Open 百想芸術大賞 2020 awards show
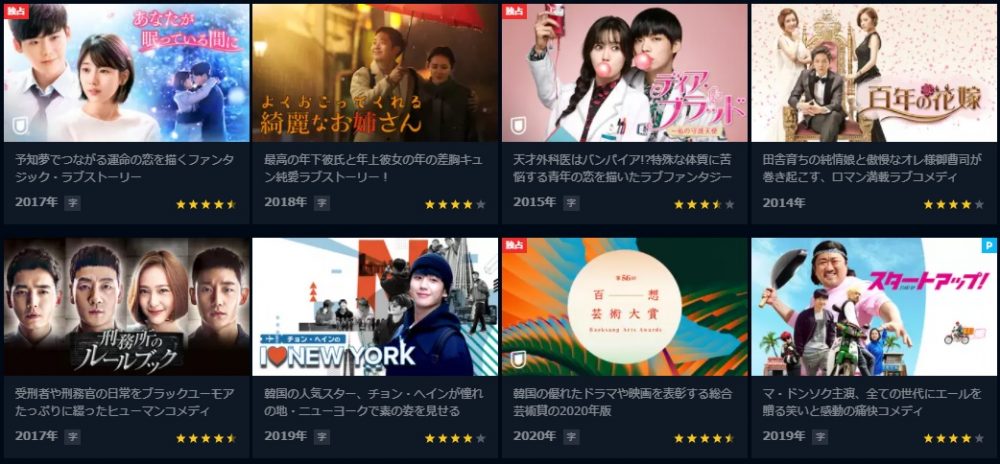Screen dimensions: 1000x464 click(x=624, y=306)
